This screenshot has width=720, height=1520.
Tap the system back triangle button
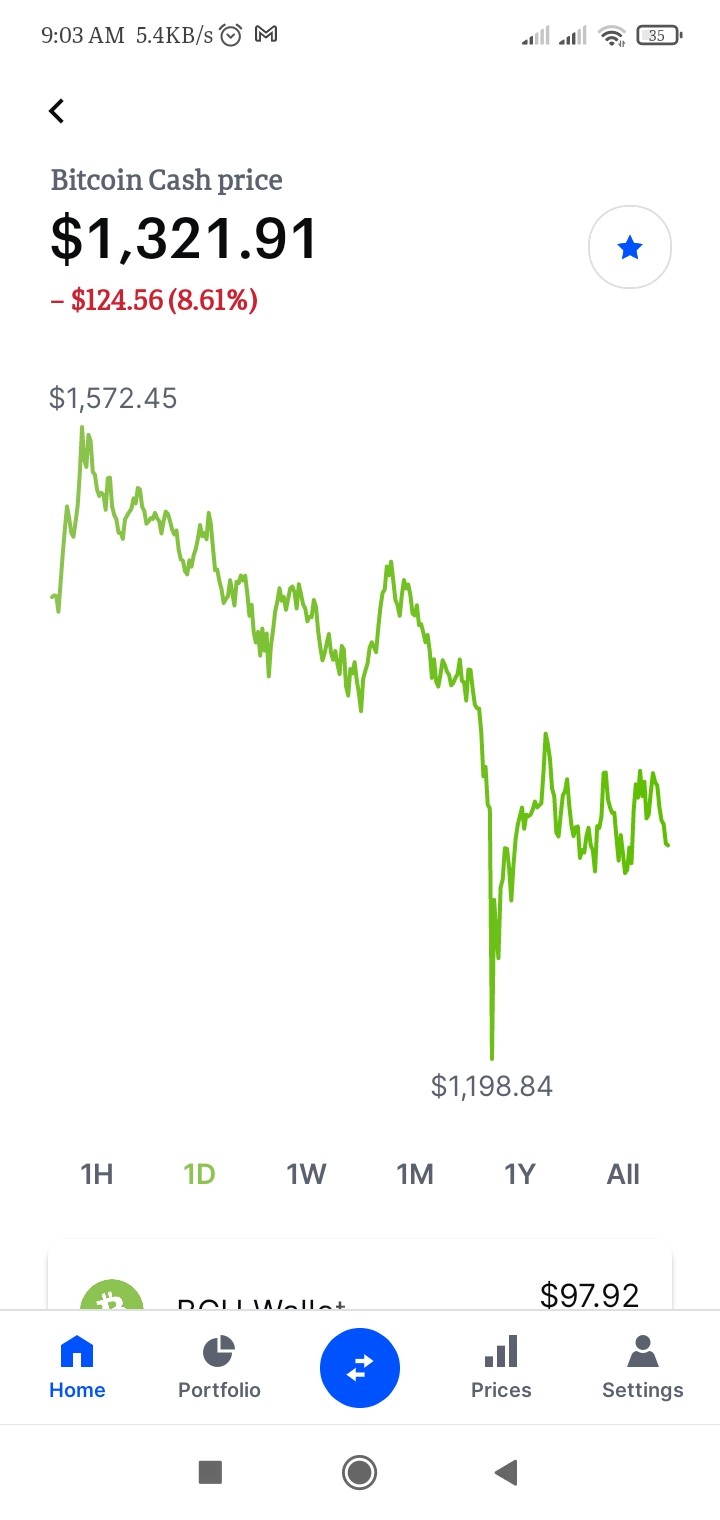(x=507, y=1472)
